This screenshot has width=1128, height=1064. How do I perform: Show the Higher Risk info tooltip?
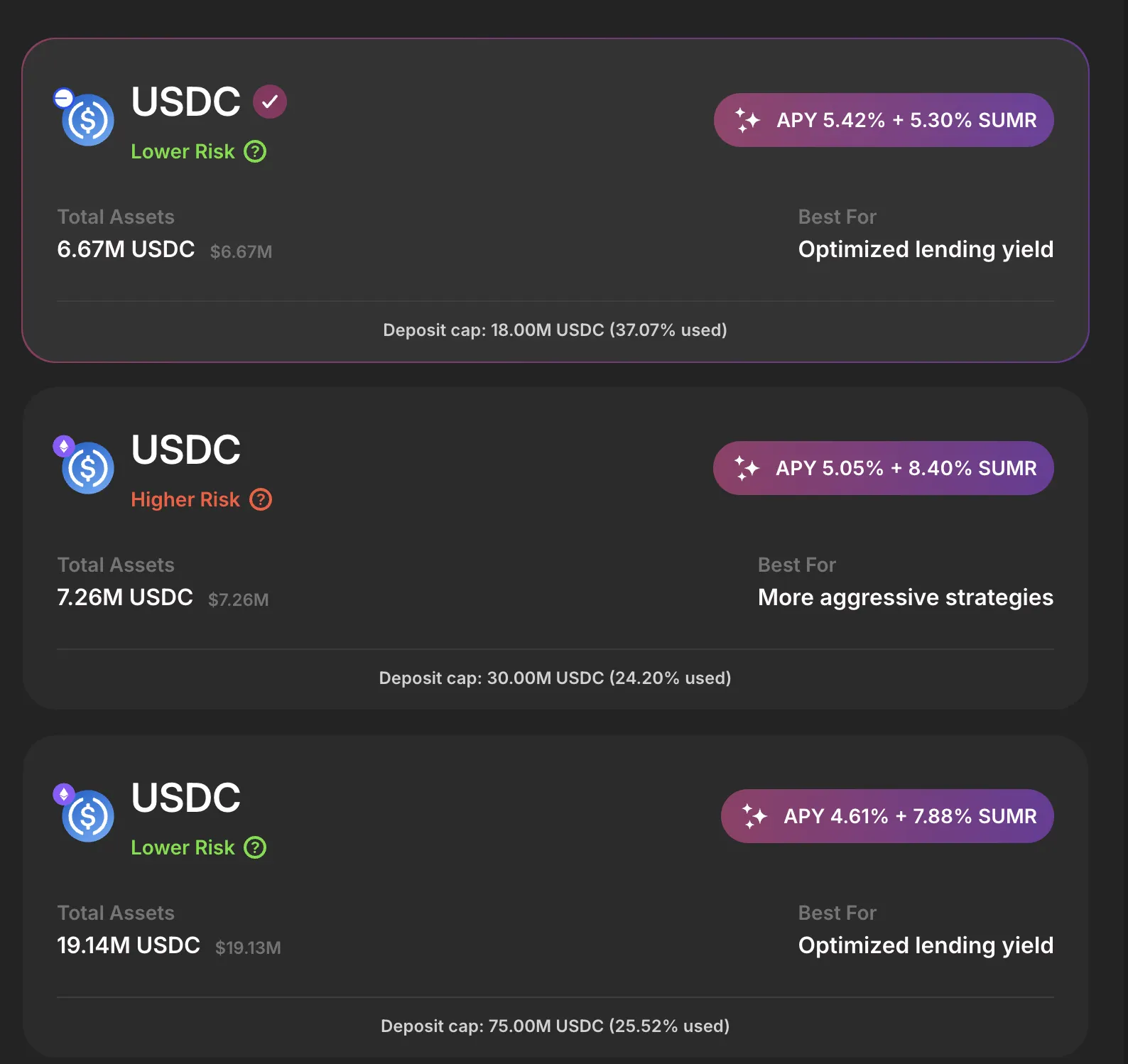tap(261, 499)
